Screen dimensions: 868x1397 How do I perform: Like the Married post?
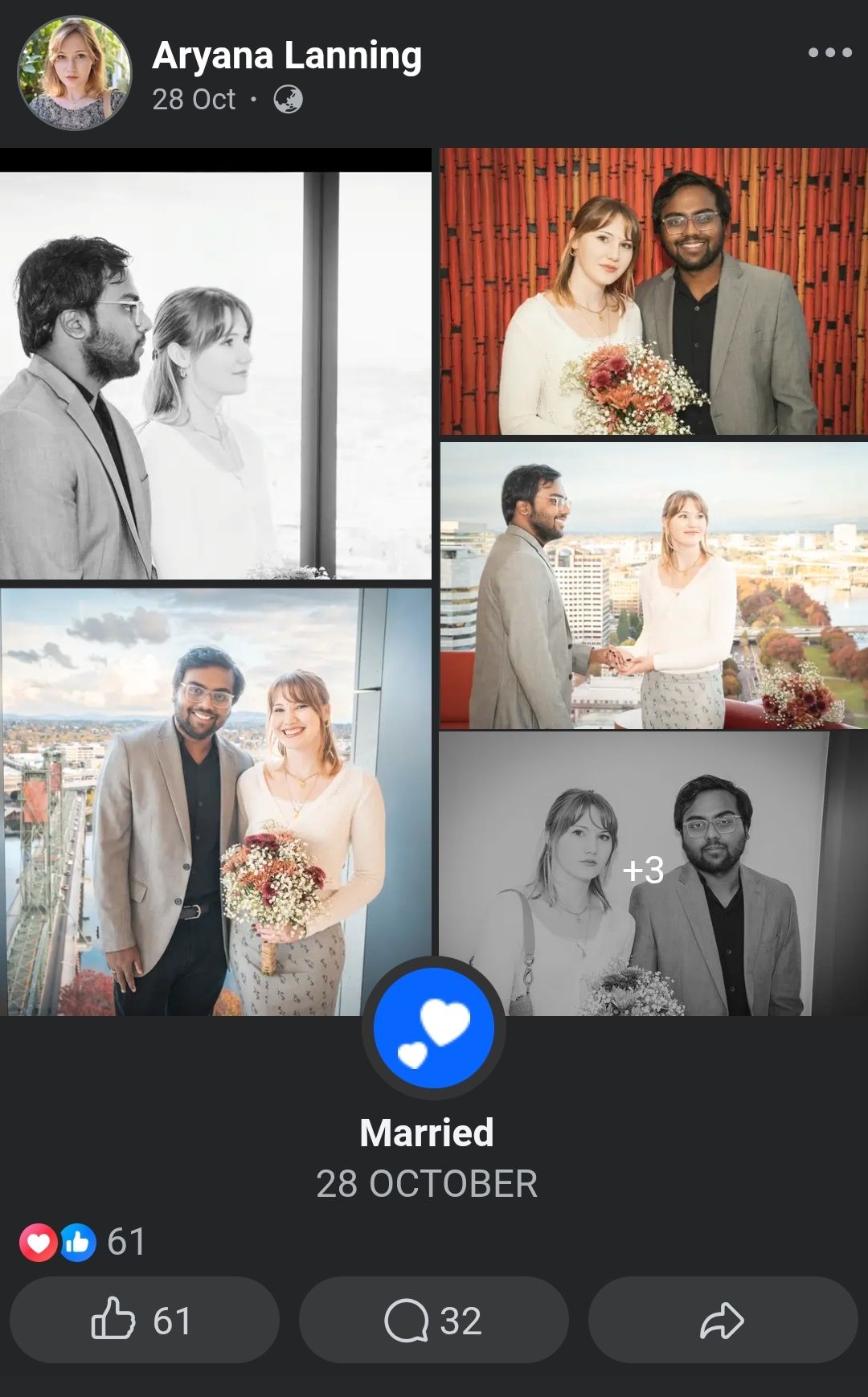click(x=144, y=1321)
